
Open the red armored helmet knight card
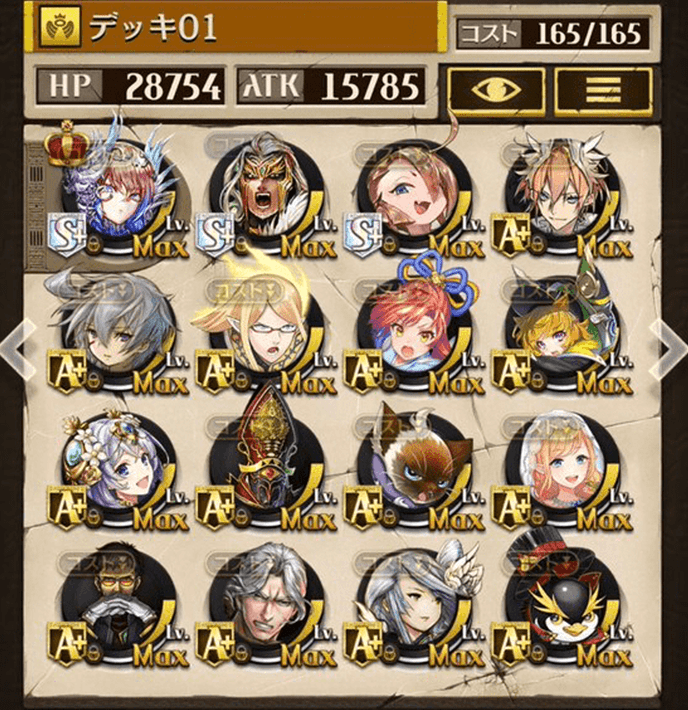(264, 468)
